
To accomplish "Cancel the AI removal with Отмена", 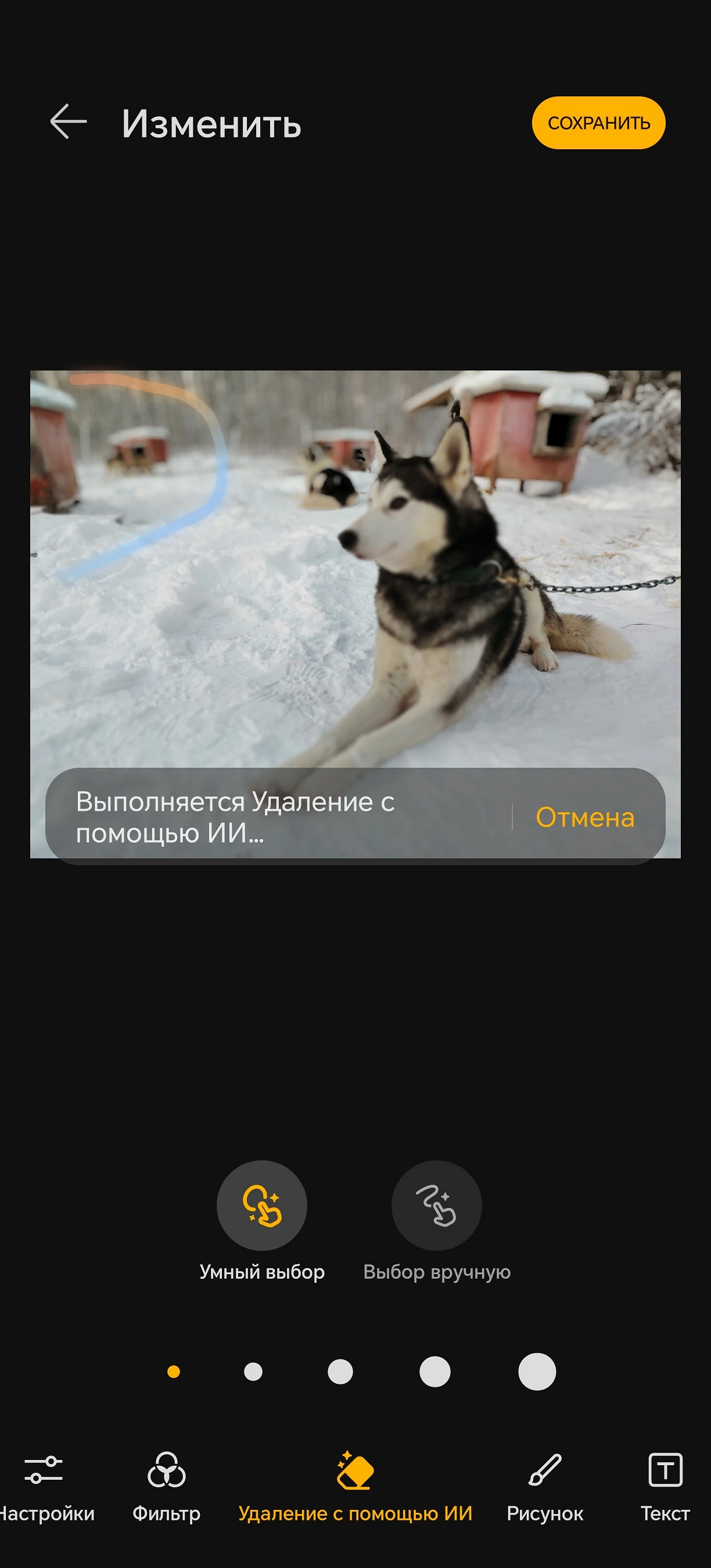I will coord(584,818).
